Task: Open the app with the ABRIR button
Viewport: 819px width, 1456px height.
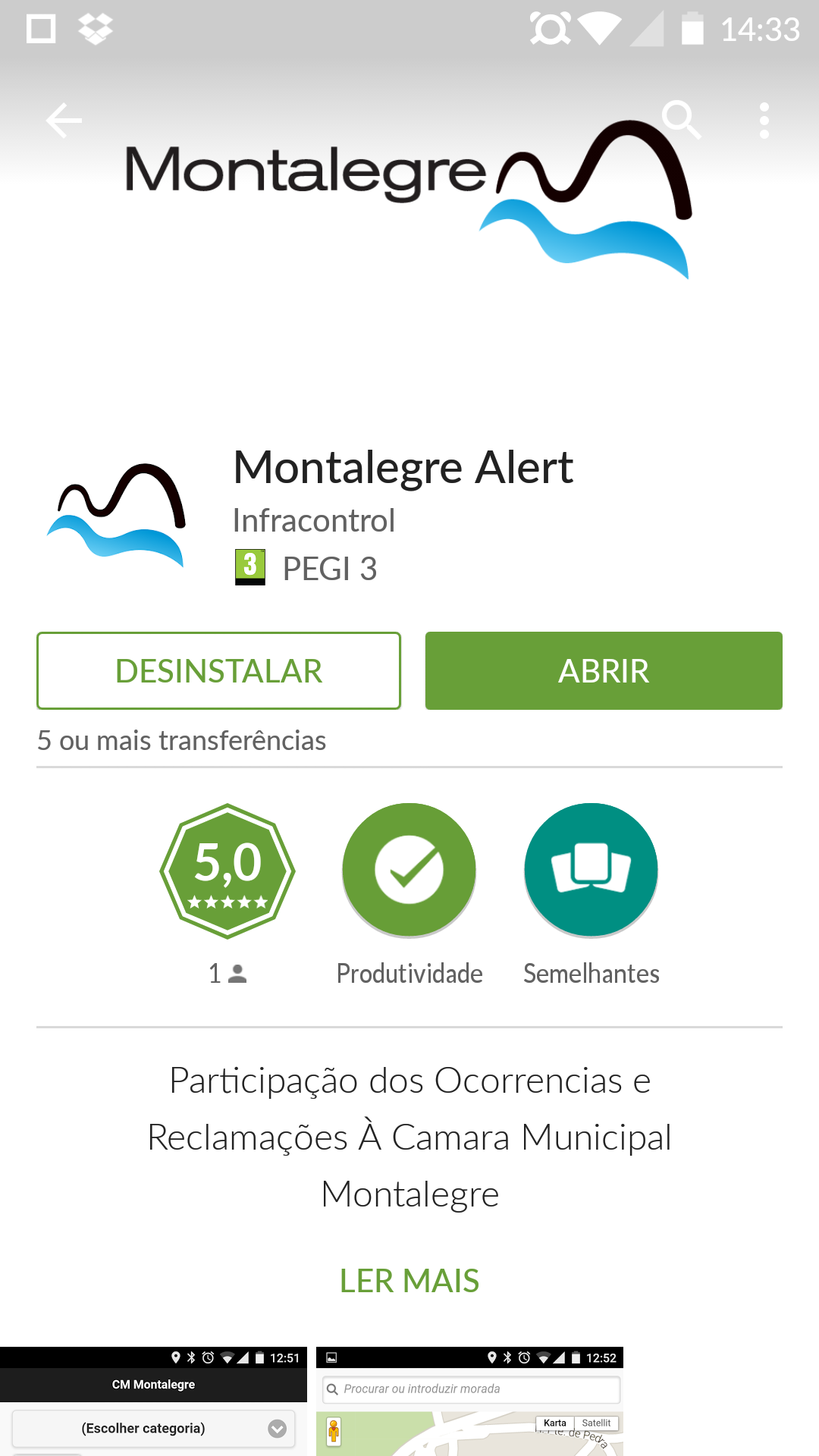Action: 604,671
